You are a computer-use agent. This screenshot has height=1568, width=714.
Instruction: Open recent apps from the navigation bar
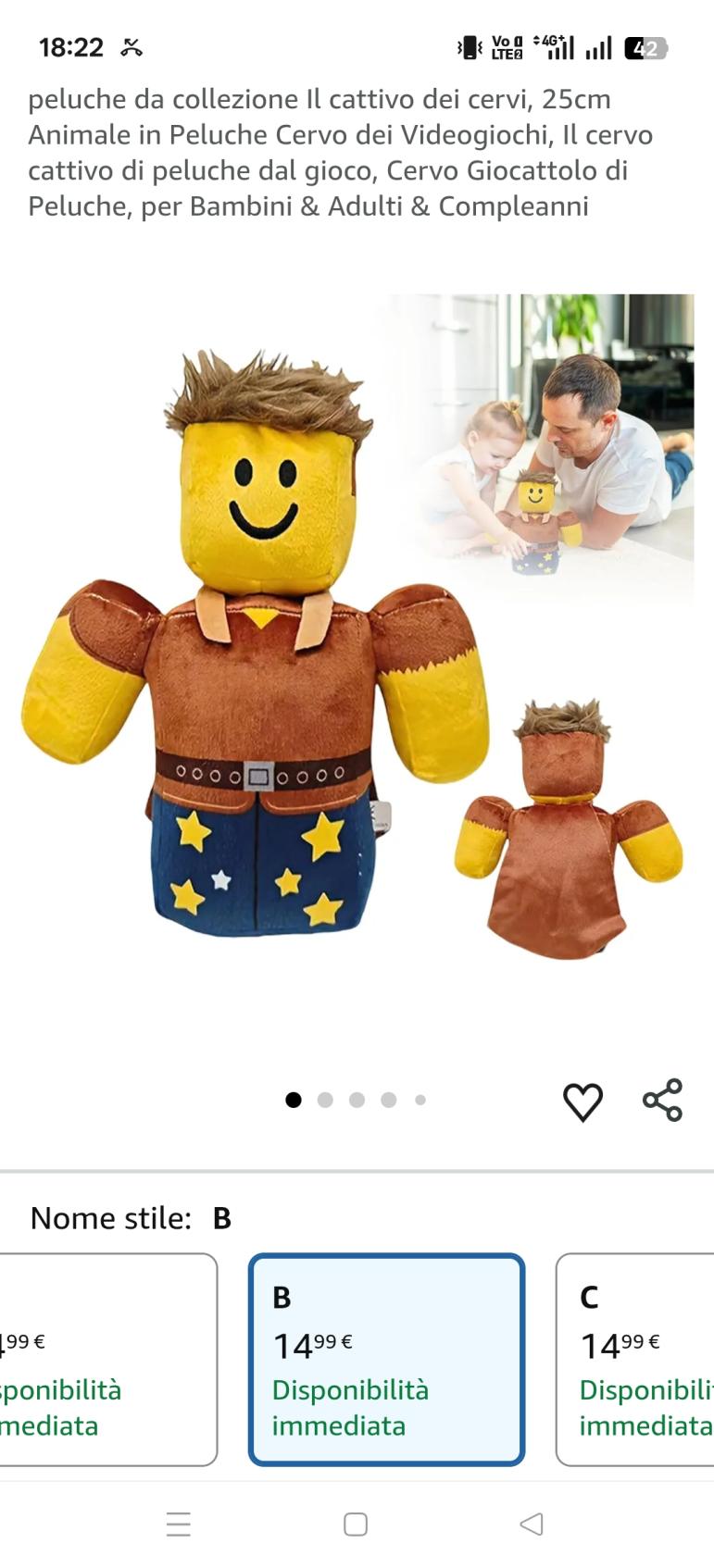point(179,1524)
